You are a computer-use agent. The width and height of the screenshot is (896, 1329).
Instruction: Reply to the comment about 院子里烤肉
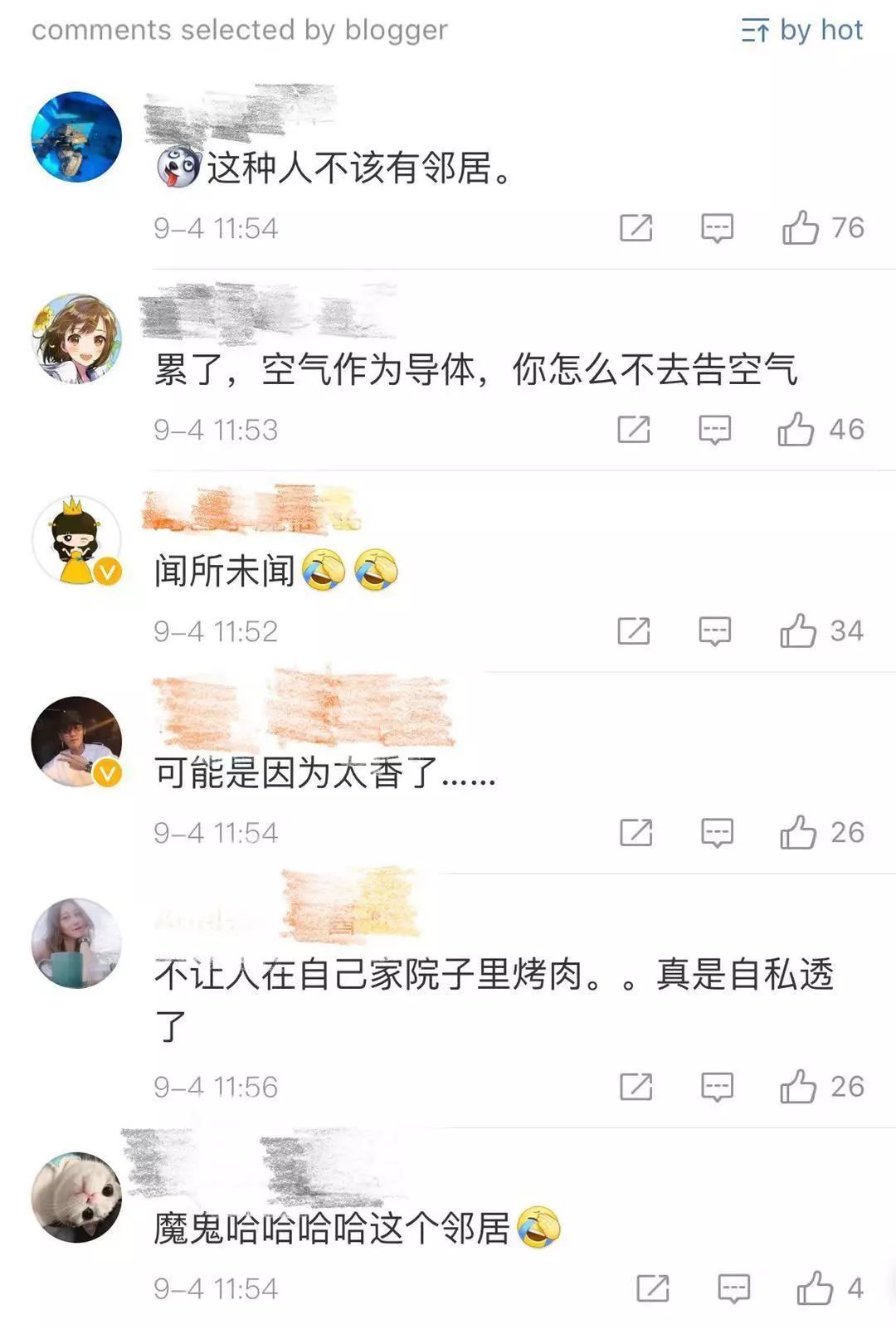[717, 1086]
